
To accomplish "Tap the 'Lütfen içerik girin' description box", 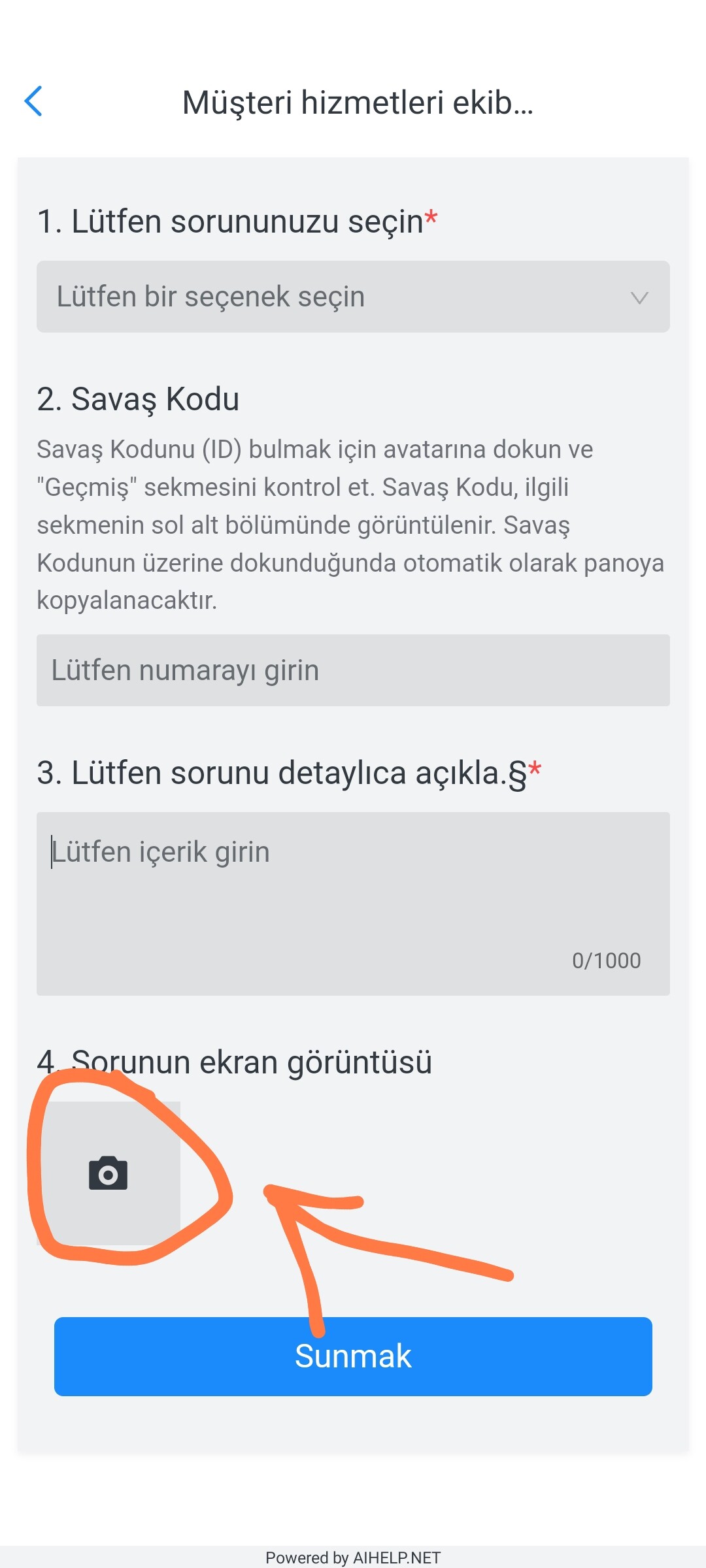I will pos(353,904).
